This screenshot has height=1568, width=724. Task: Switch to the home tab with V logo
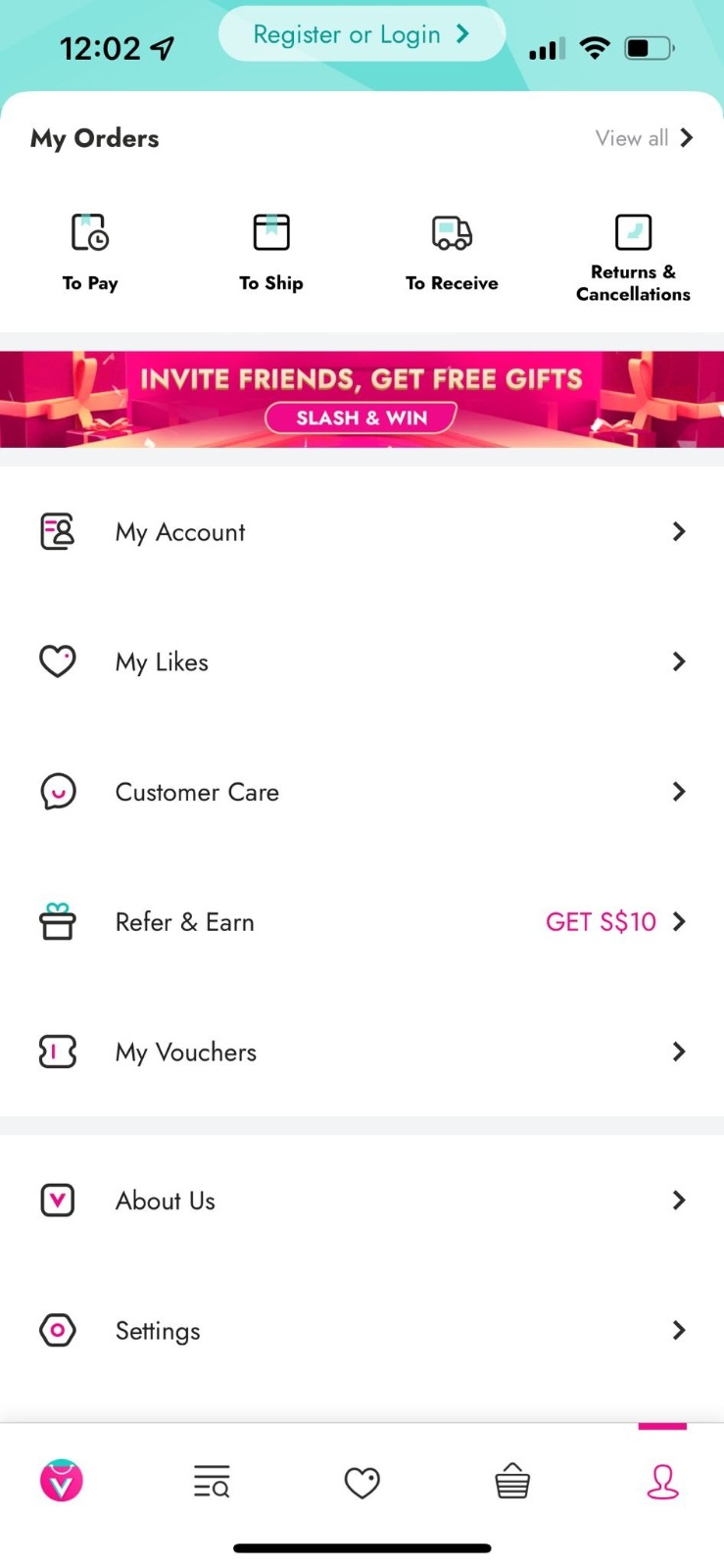(62, 1481)
